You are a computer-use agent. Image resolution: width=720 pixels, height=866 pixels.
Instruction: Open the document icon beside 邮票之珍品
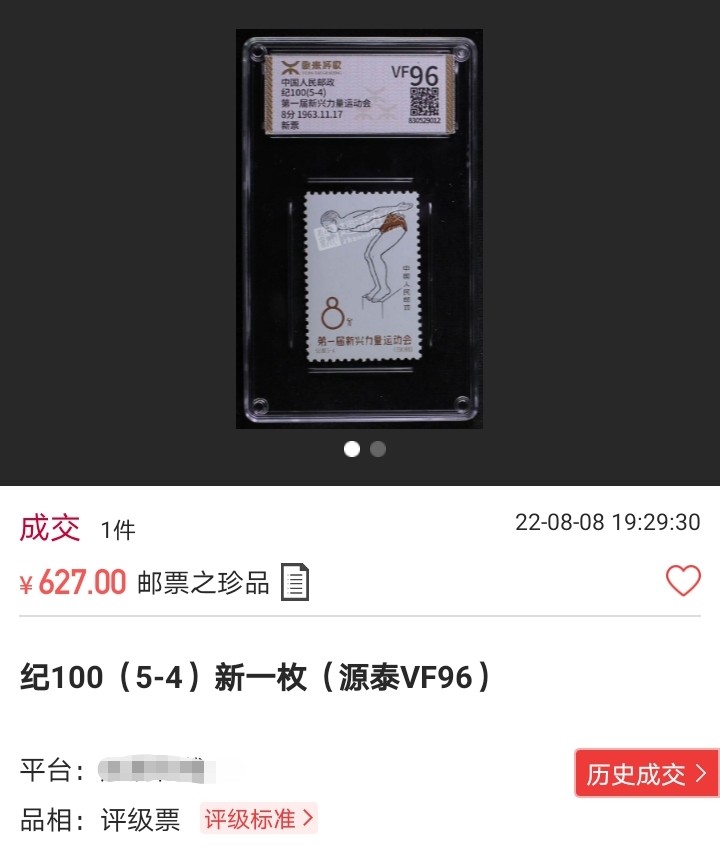coord(295,582)
